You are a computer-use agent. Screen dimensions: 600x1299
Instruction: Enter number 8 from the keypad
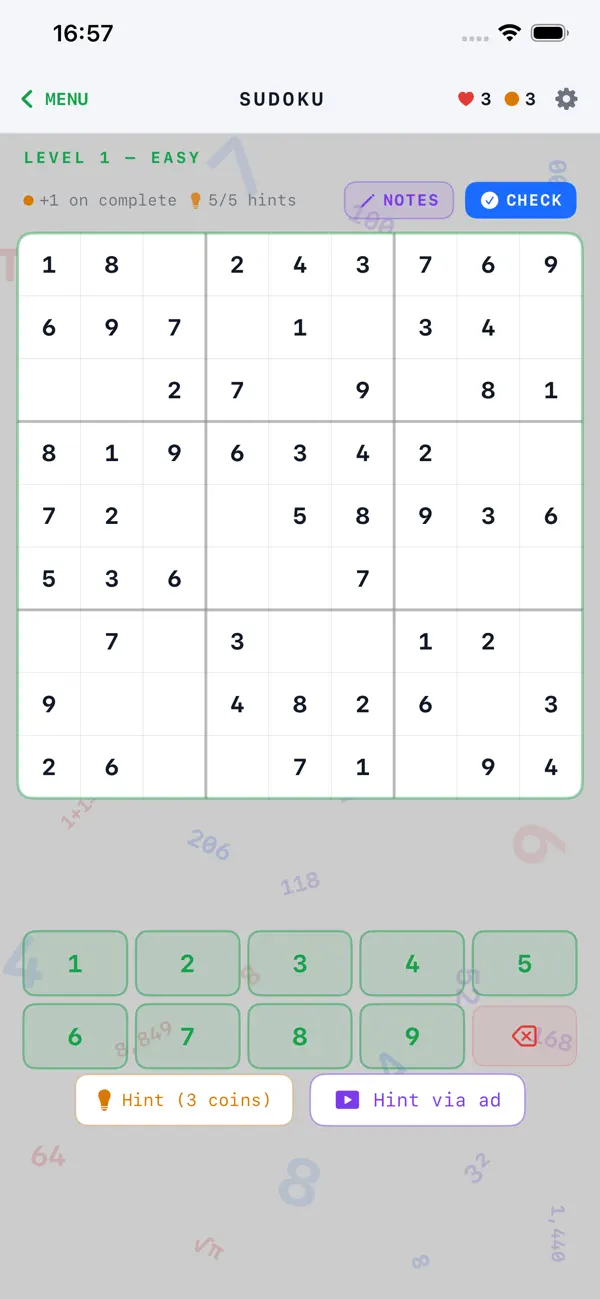pos(300,1037)
